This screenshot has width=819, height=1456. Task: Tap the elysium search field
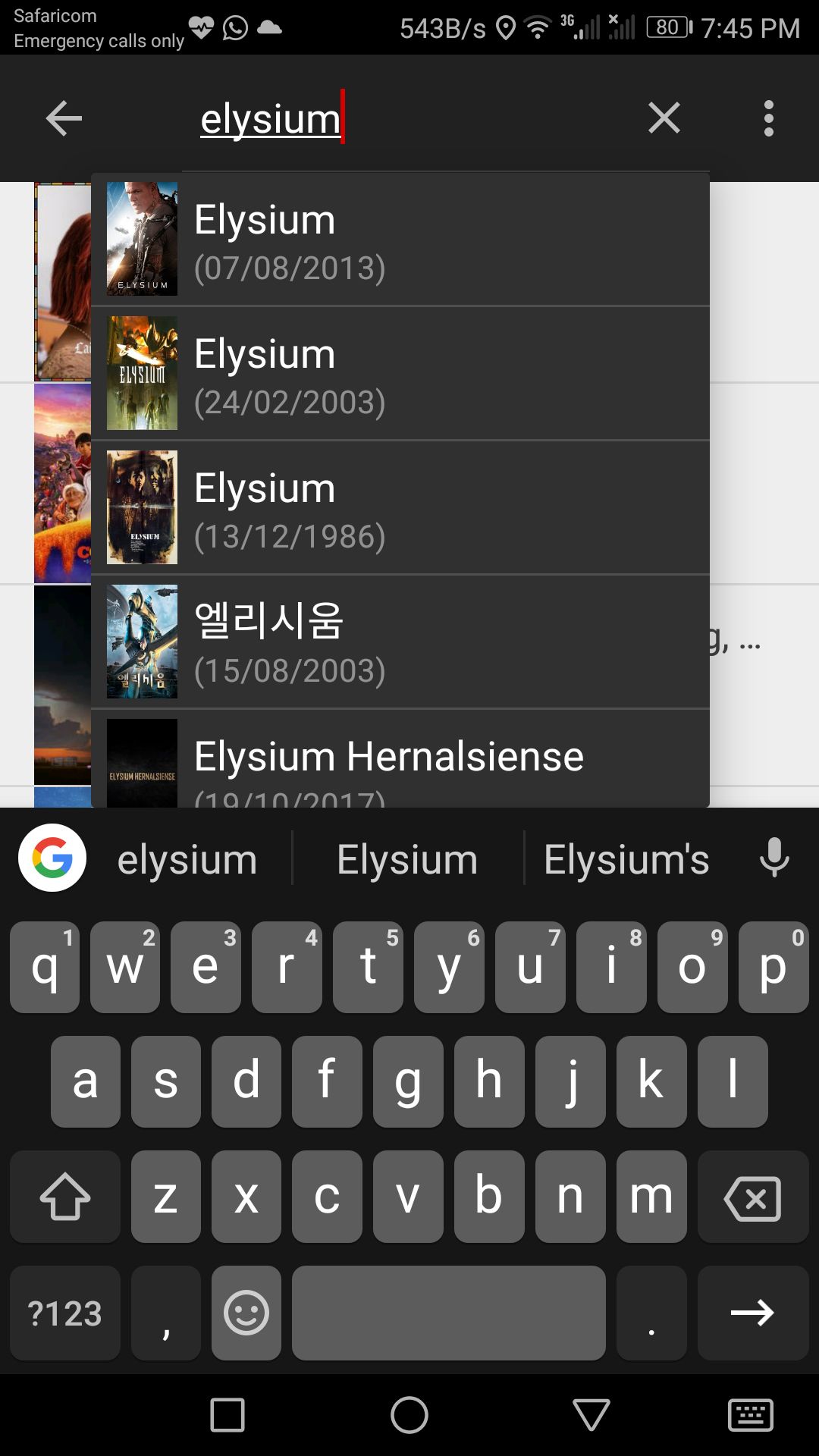(409, 120)
